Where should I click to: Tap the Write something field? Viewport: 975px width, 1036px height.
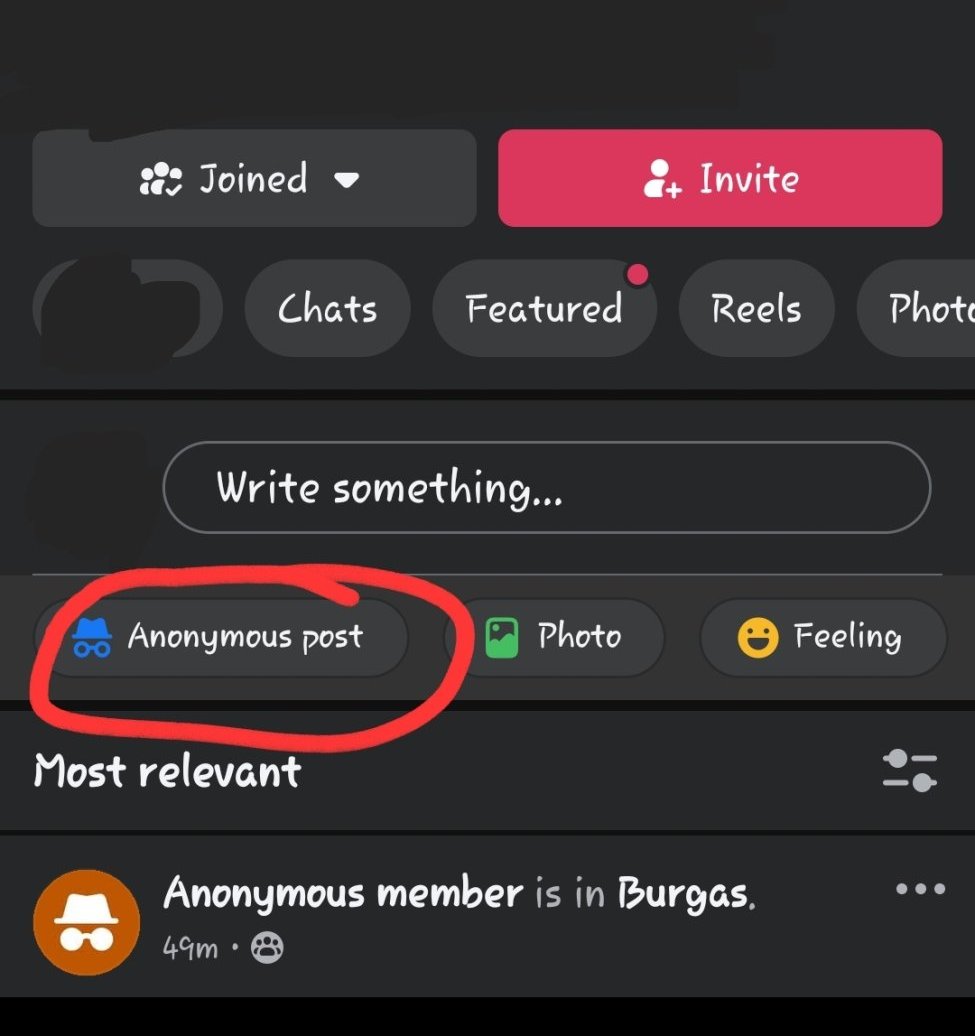pos(546,488)
